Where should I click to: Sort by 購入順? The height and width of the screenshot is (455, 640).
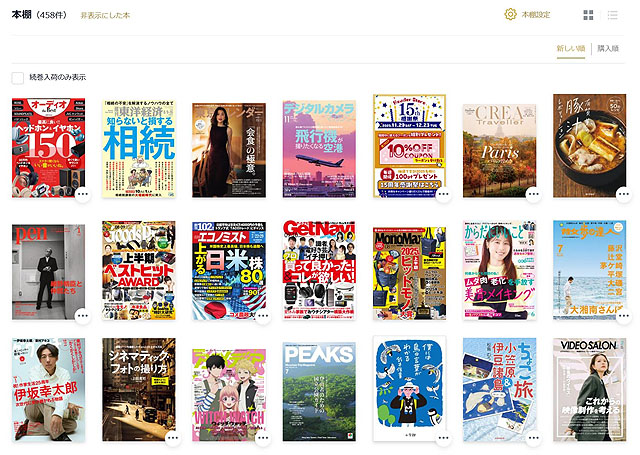607,48
